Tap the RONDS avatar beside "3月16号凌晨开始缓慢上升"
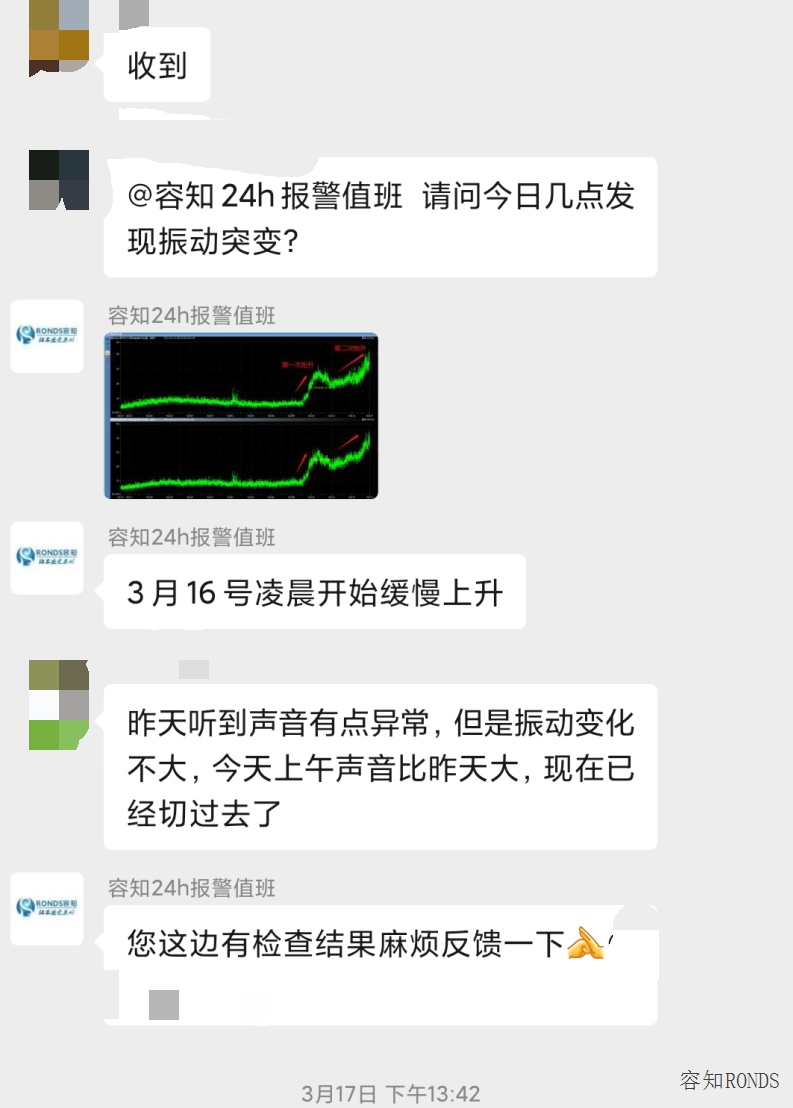Viewport: 793px width, 1108px height. coord(47,558)
